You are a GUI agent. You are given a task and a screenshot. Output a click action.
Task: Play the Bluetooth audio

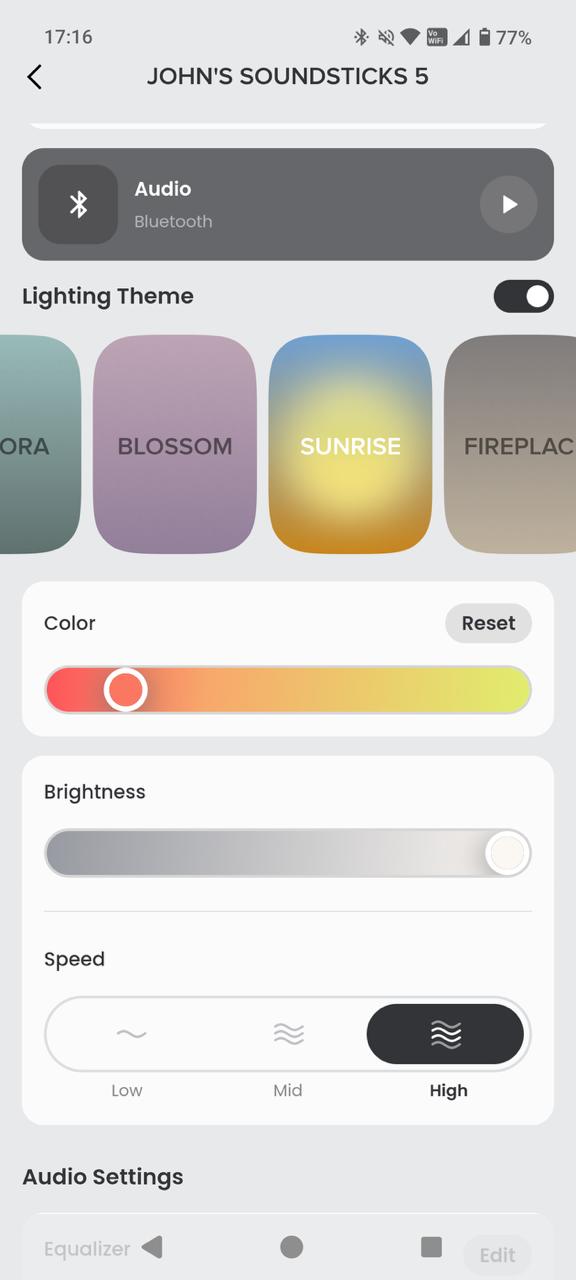(x=509, y=204)
